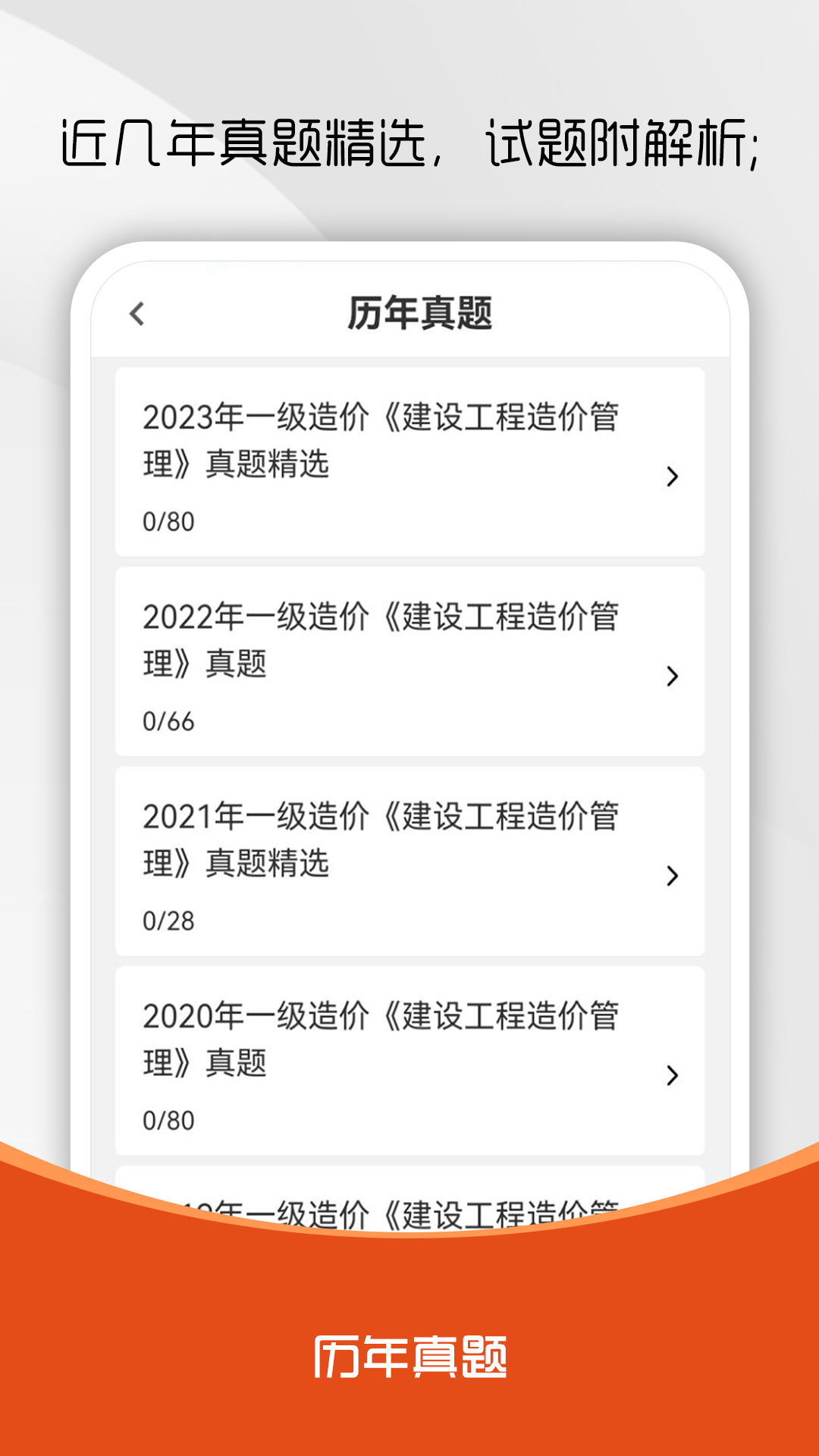This screenshot has height=1456, width=819.
Task: Tap the partially visible 2019 exam card
Action: [x=409, y=1206]
